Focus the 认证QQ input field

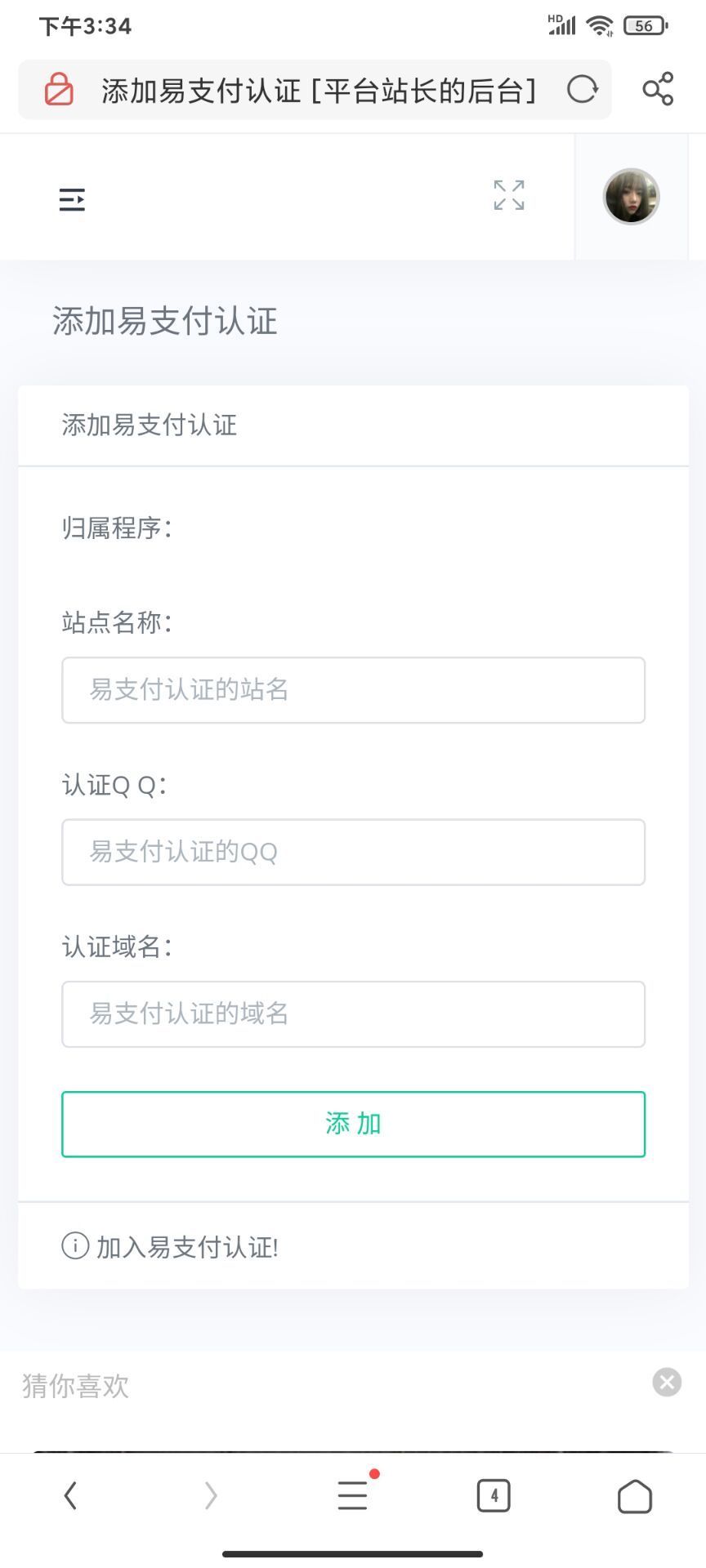pyautogui.click(x=353, y=852)
